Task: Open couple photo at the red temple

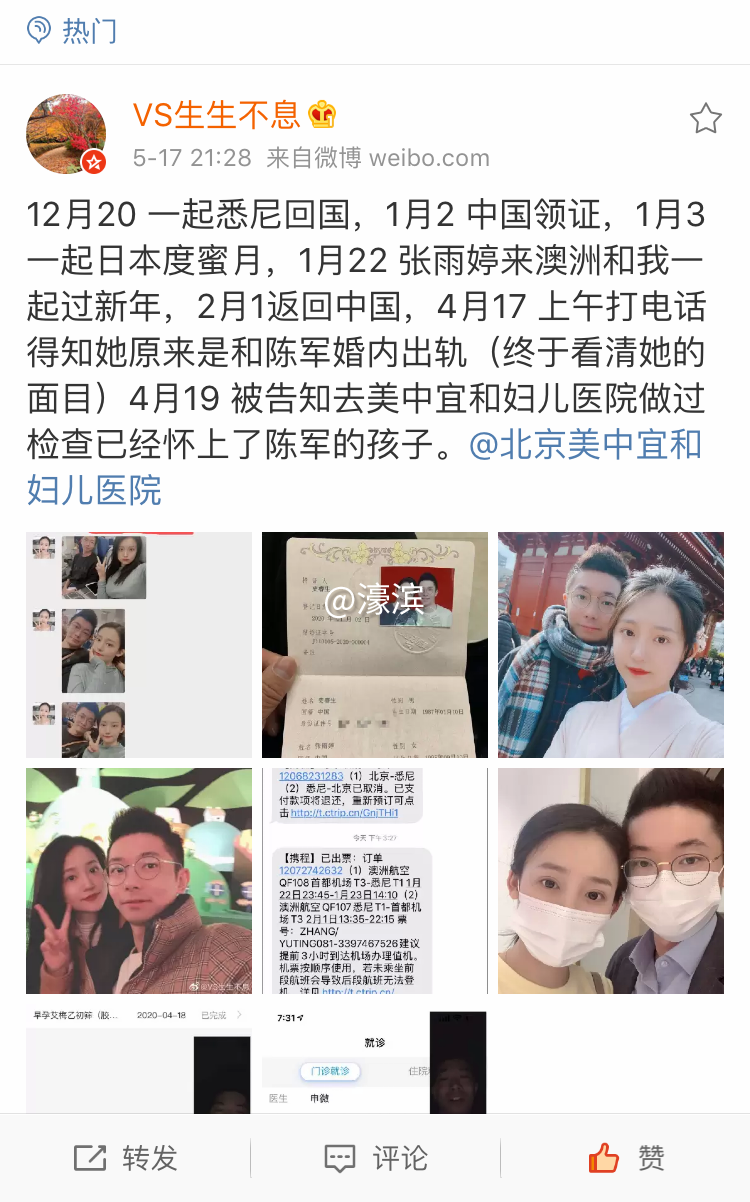Action: (611, 645)
